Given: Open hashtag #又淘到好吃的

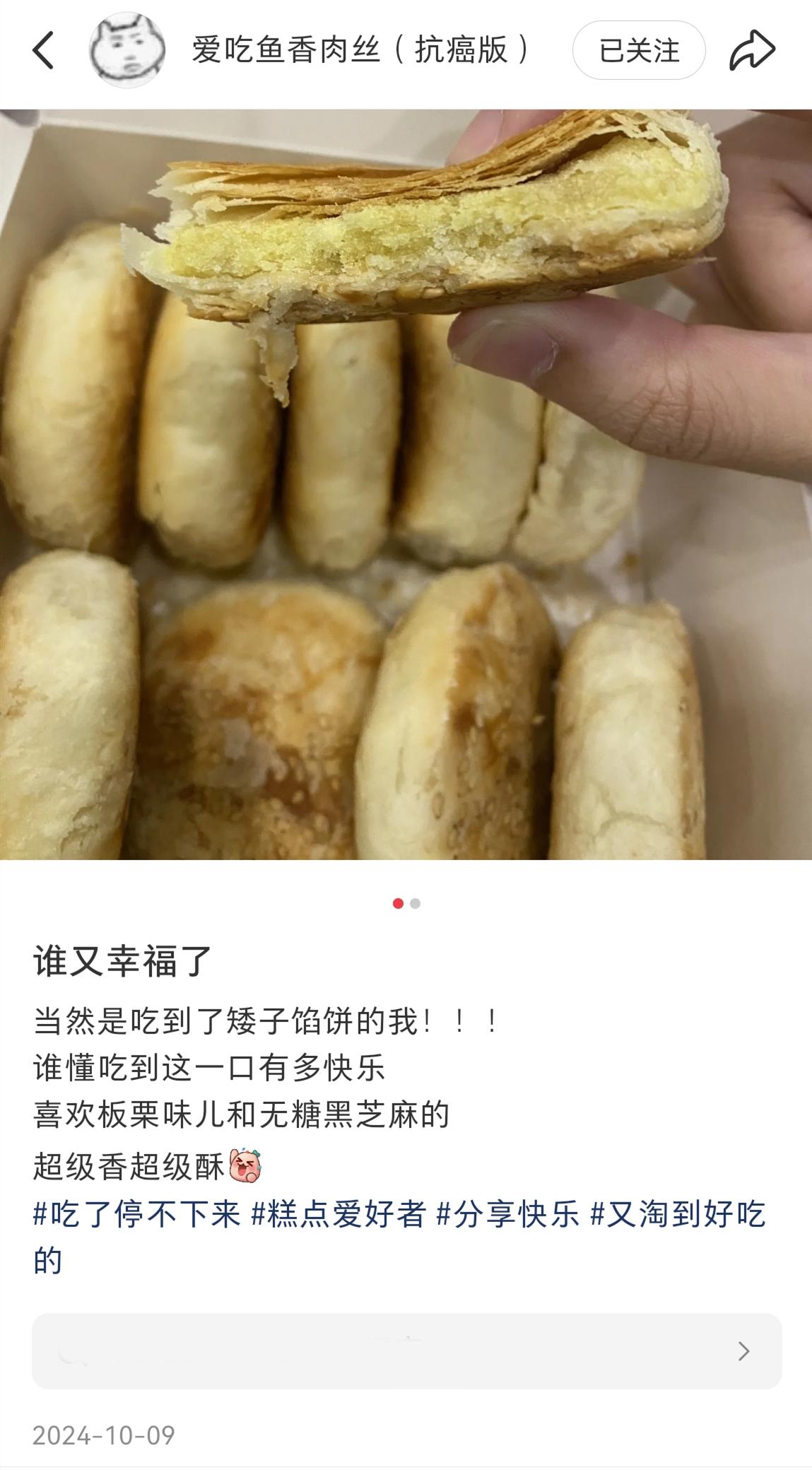Looking at the screenshot, I should (x=677, y=1215).
